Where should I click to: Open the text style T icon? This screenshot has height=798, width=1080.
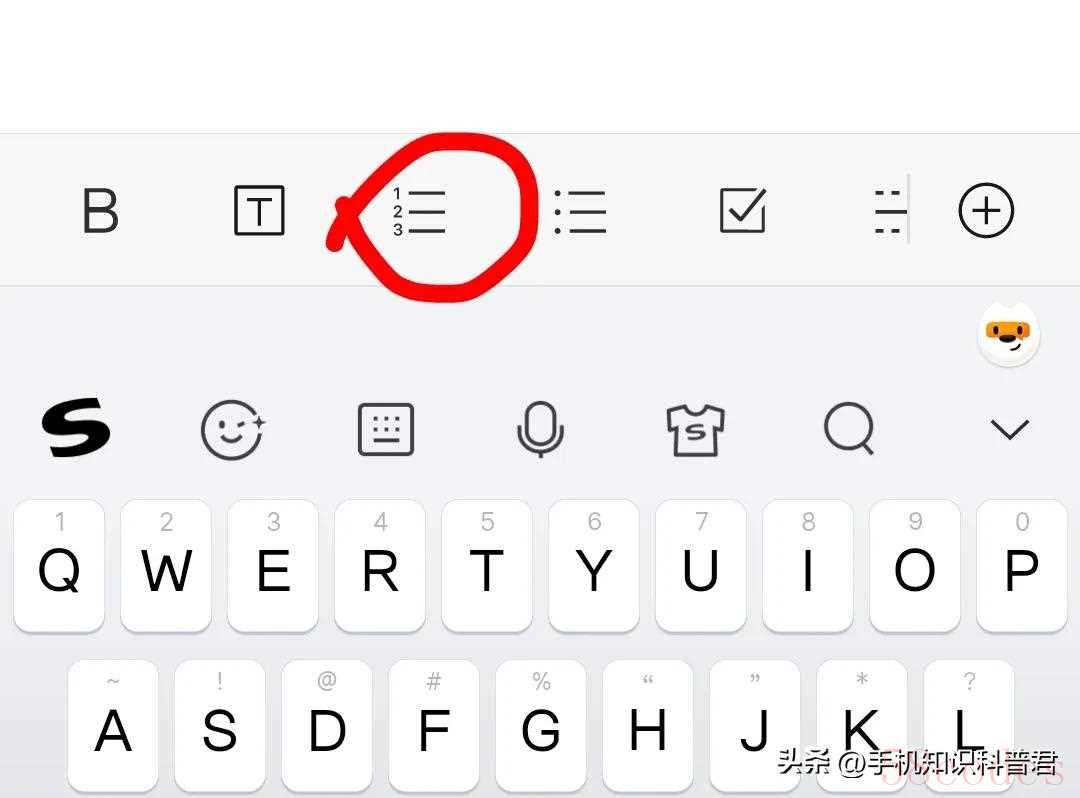pyautogui.click(x=259, y=211)
